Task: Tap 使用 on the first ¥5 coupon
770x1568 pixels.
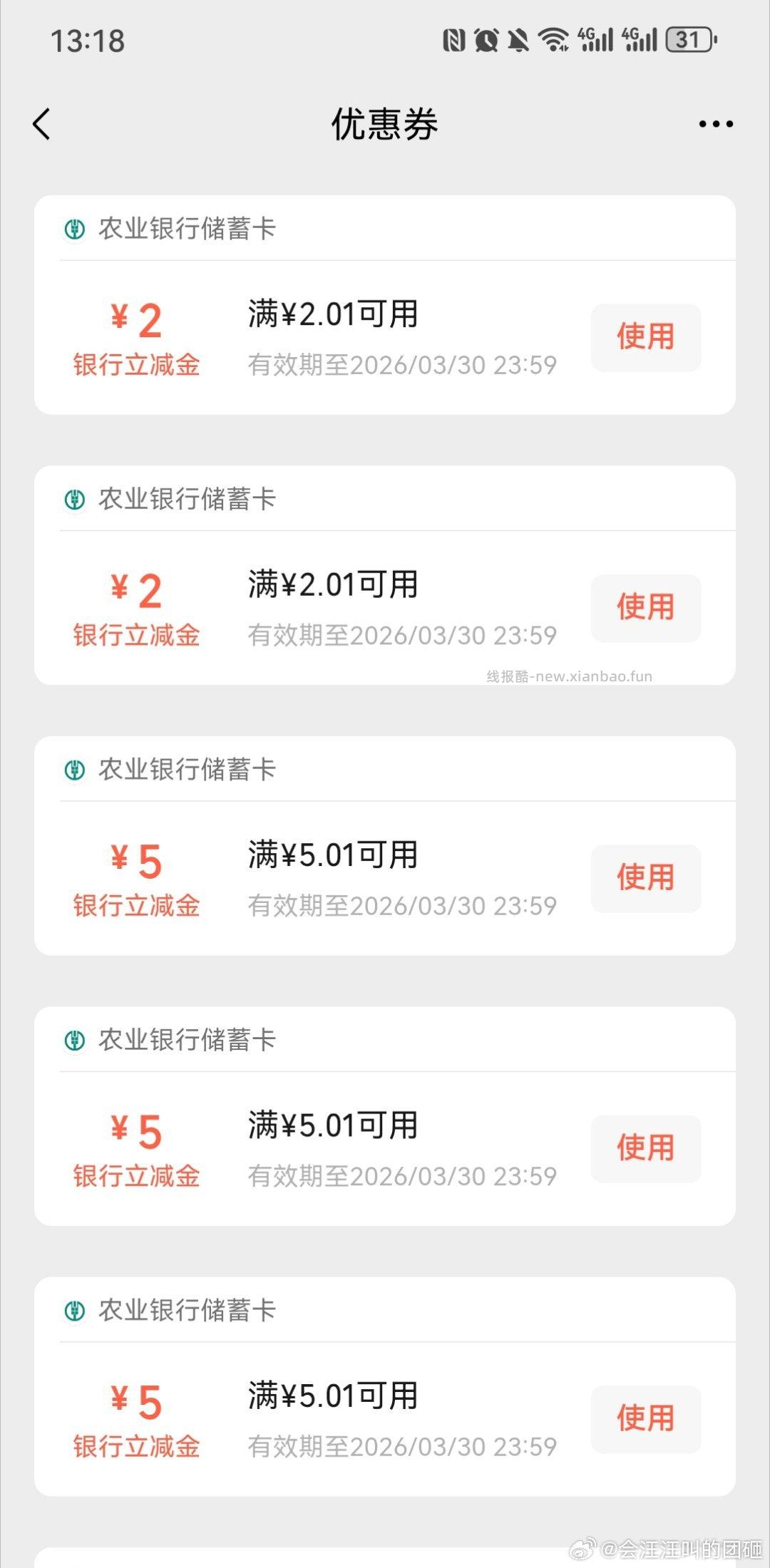Action: (644, 878)
